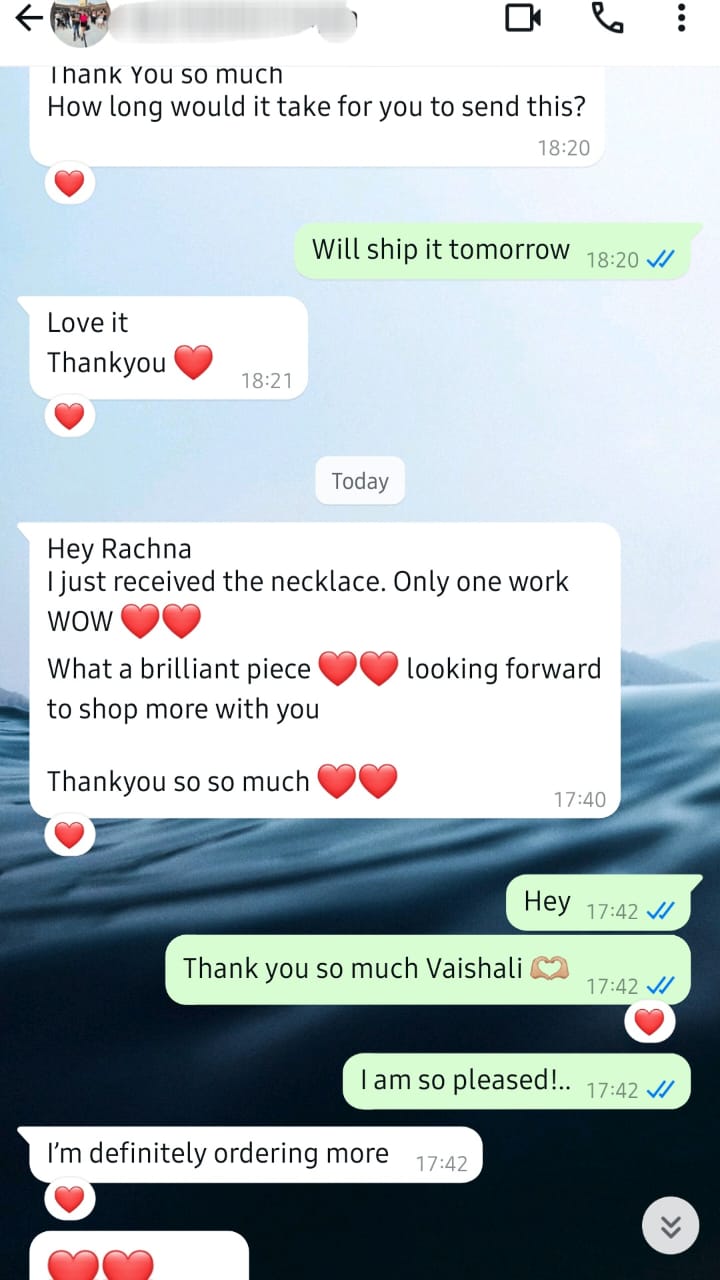Open the contact's profile picture
This screenshot has width=720, height=1280.
click(x=80, y=20)
